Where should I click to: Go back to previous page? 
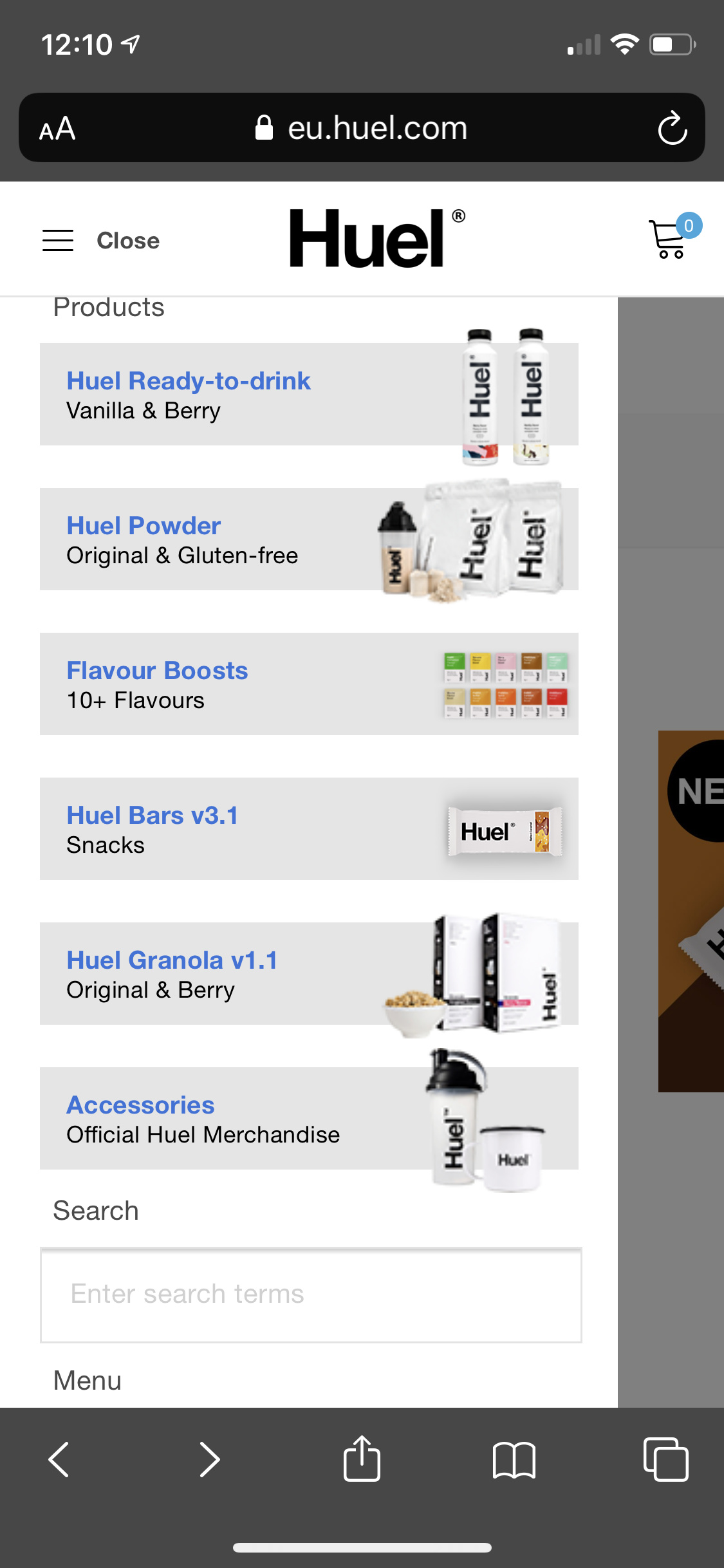[x=59, y=1459]
